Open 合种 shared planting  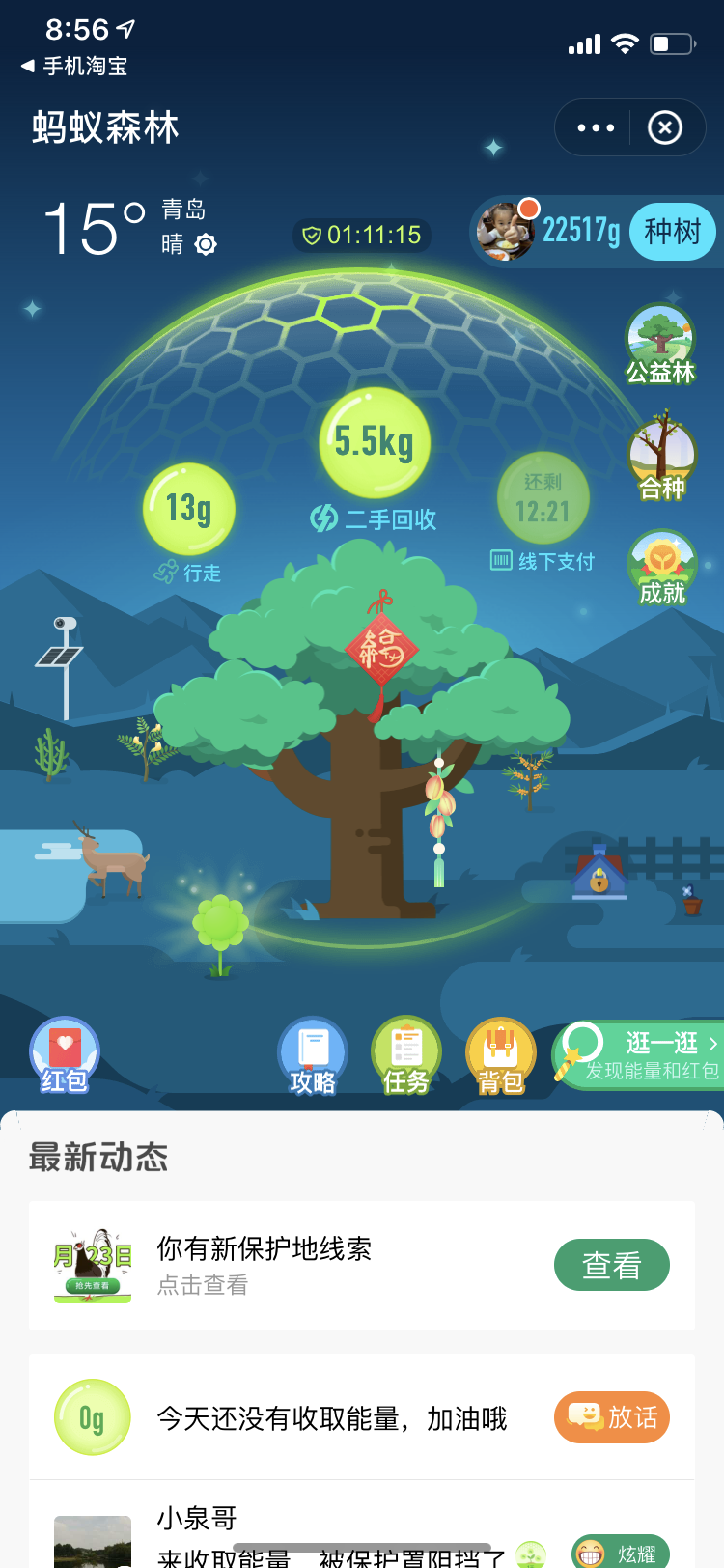(662, 458)
